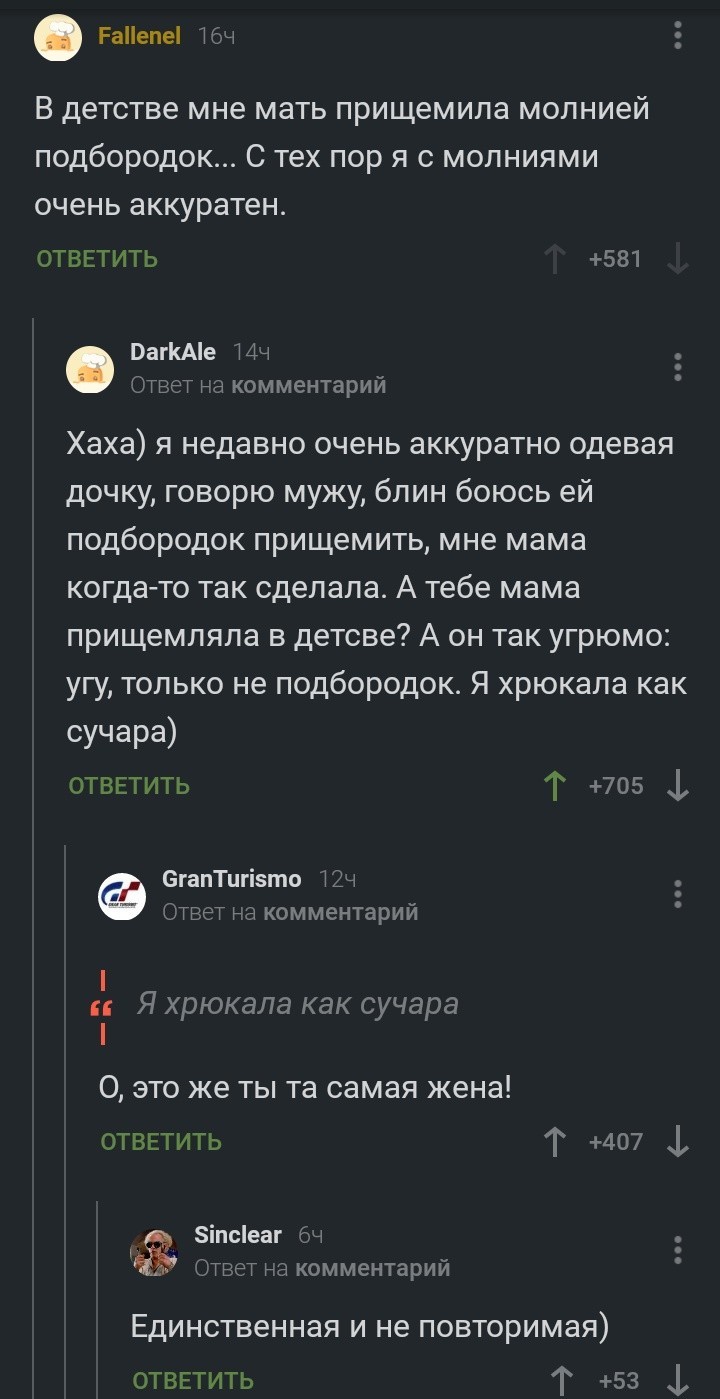This screenshot has width=720, height=1399.
Task: Open DarkAle's profile
Action: point(172,351)
